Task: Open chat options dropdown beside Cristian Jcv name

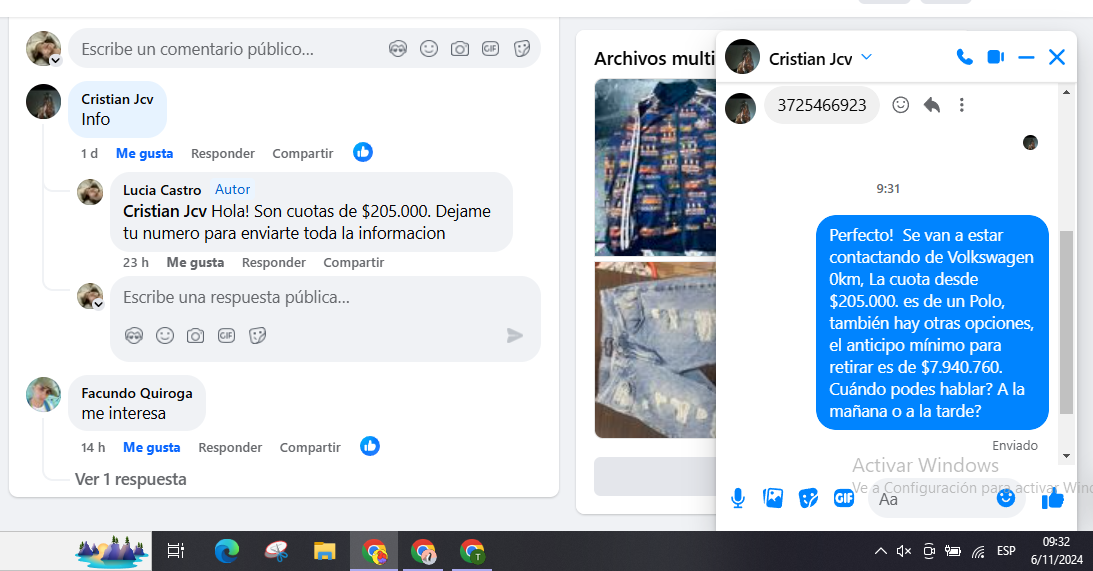Action: 866,57
